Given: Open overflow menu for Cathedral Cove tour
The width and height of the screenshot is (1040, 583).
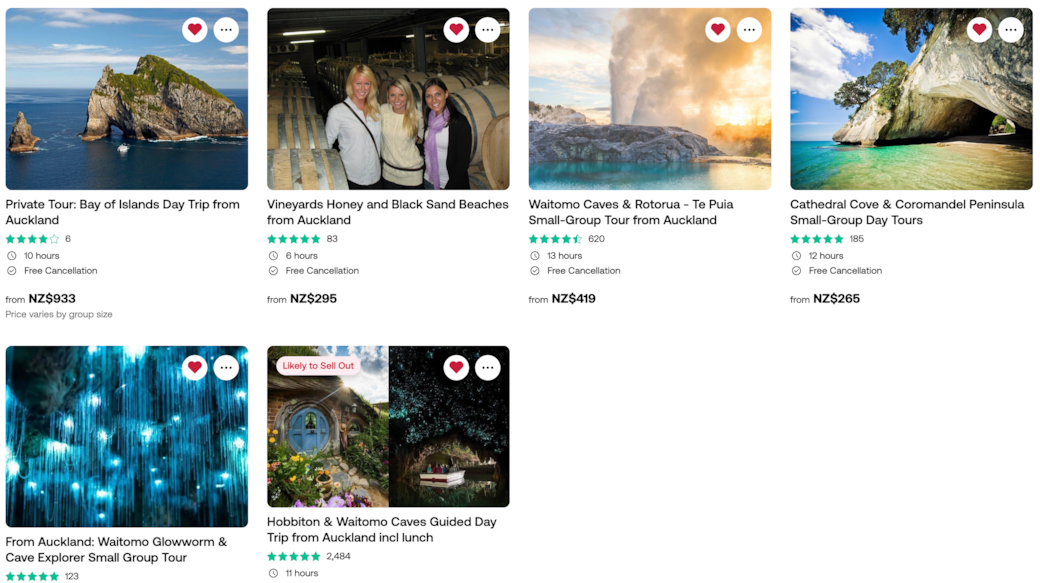Looking at the screenshot, I should pyautogui.click(x=1011, y=30).
